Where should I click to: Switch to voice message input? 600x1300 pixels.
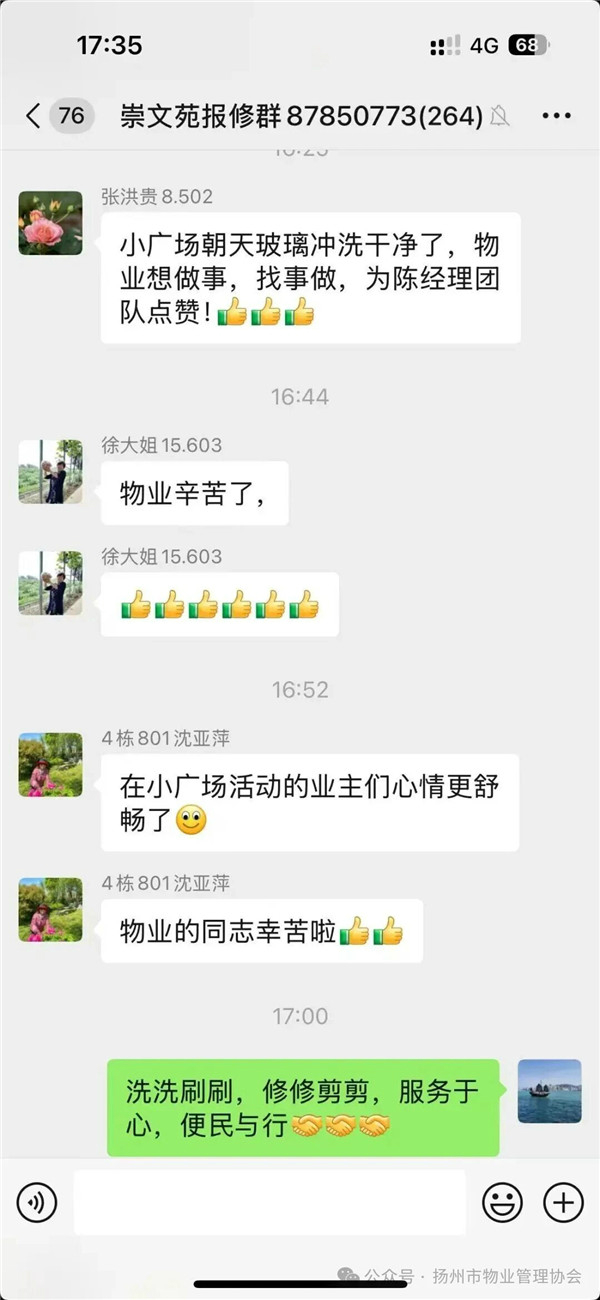point(37,1202)
